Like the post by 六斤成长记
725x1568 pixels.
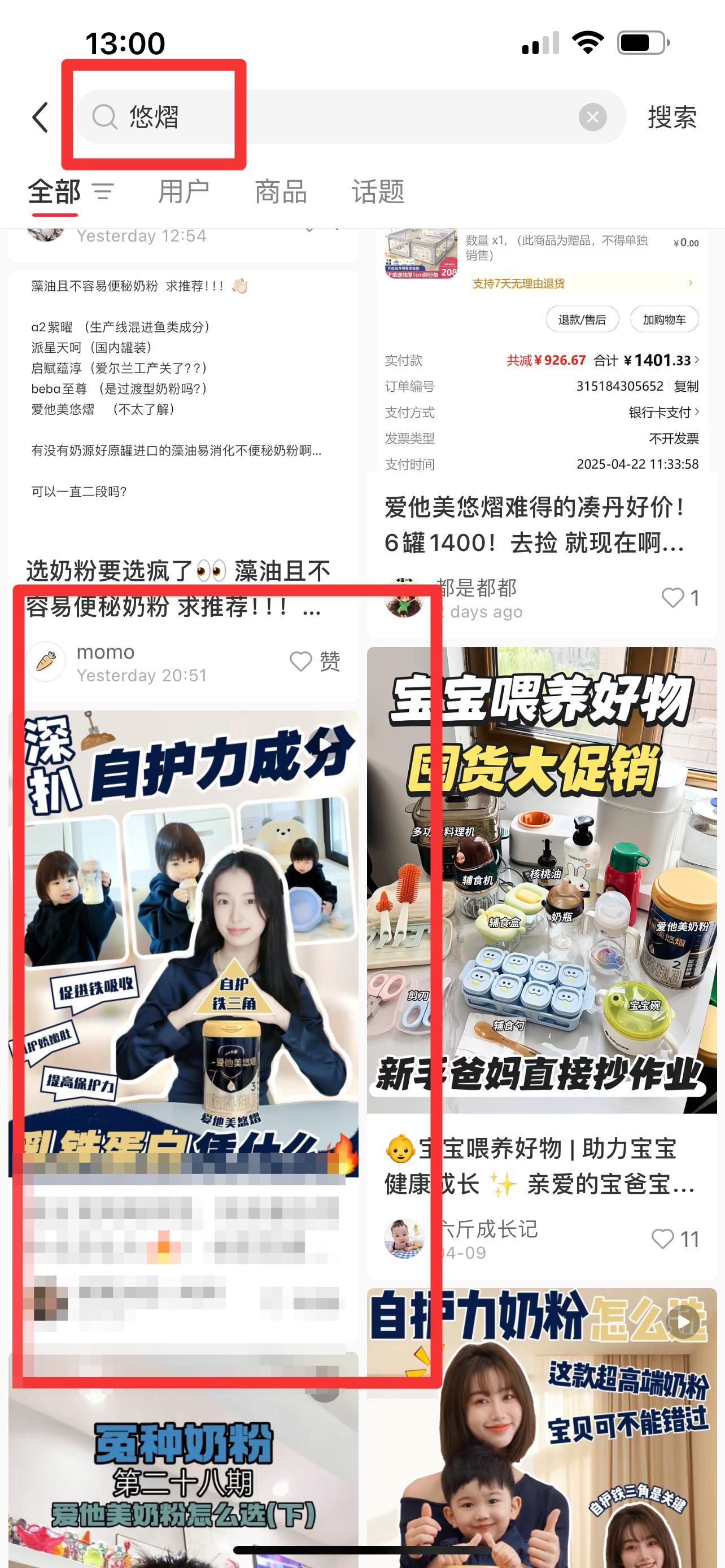click(x=663, y=1239)
